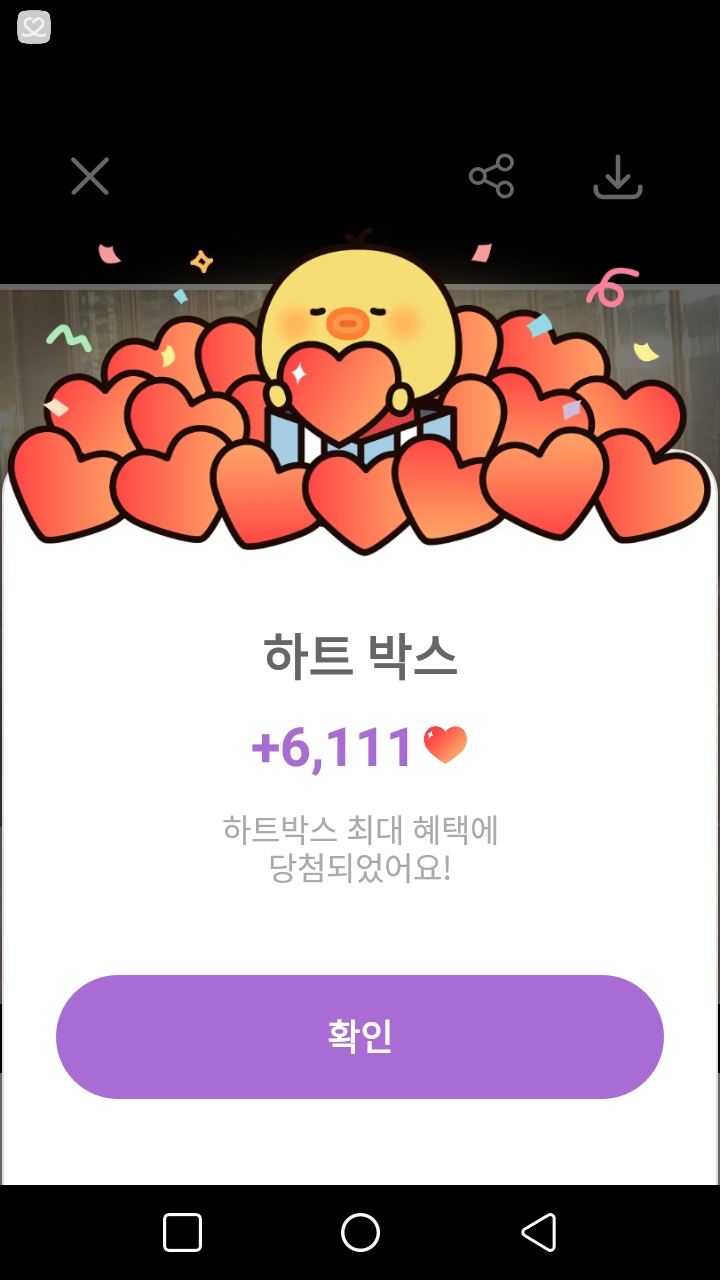This screenshot has height=1280, width=720.
Task: Open recent apps with the square navigation button
Action: 182,1234
